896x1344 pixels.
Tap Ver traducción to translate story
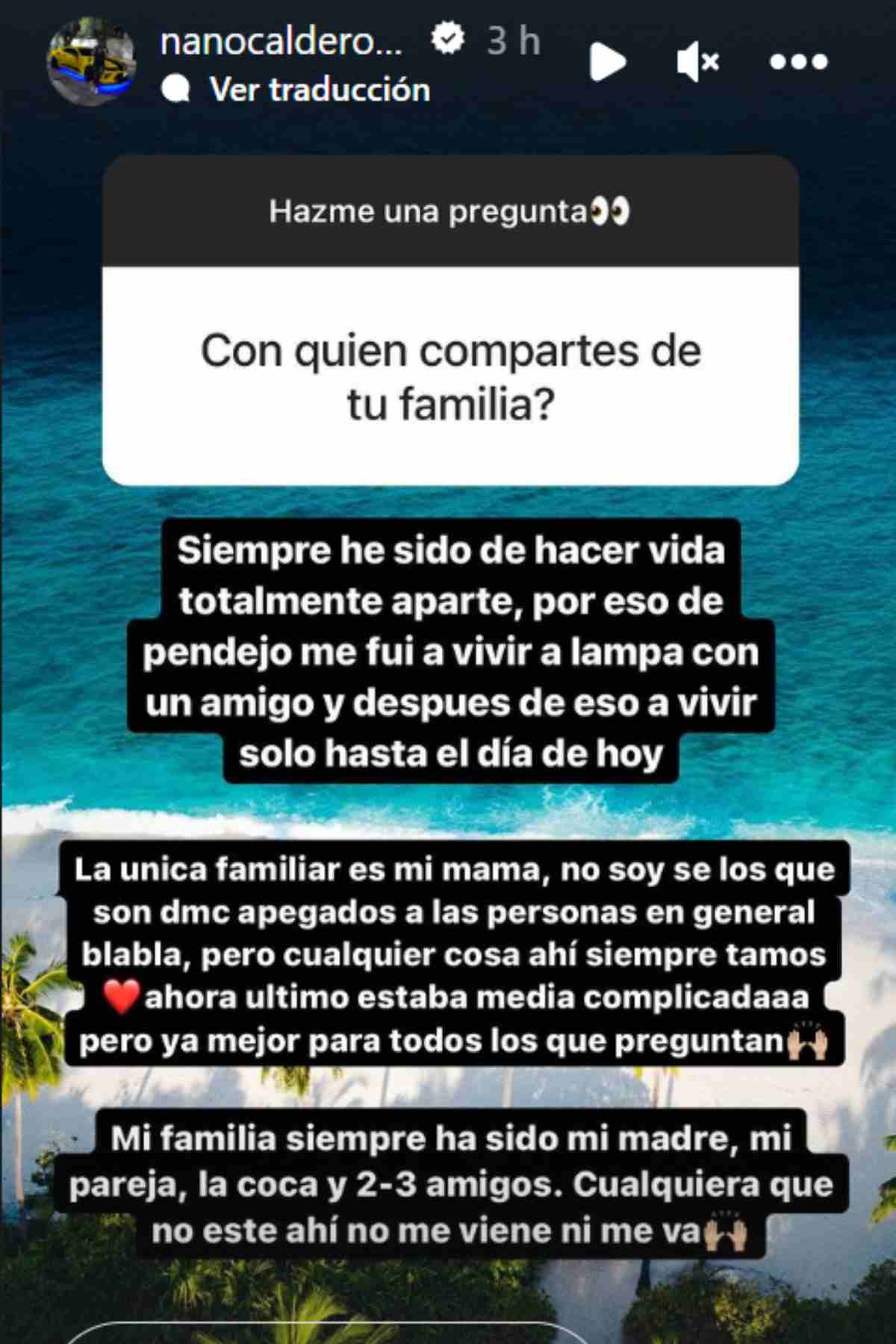pyautogui.click(x=320, y=90)
